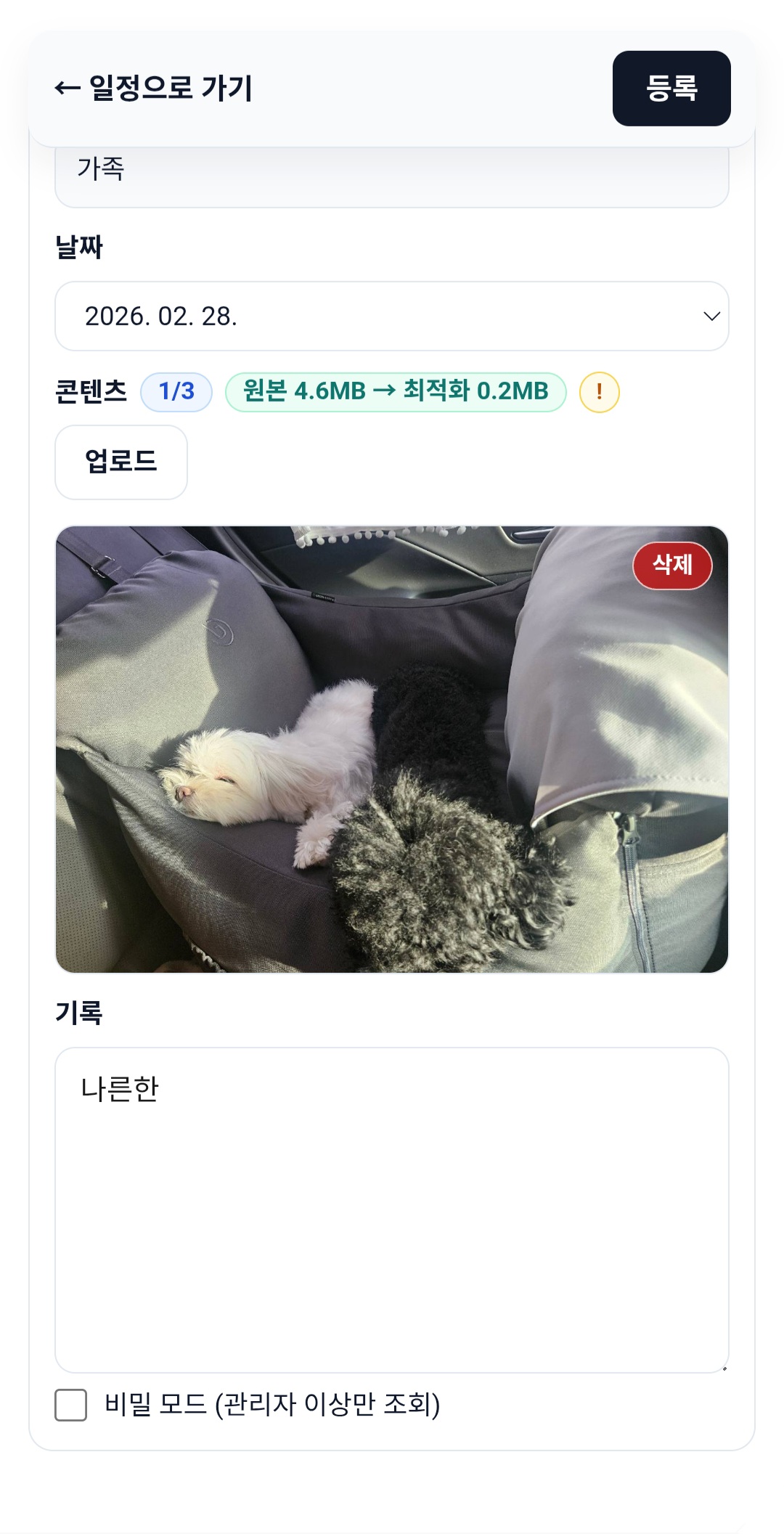This screenshot has height=1534, width=784.
Task: Select the image optimization size badge
Action: 396,393
